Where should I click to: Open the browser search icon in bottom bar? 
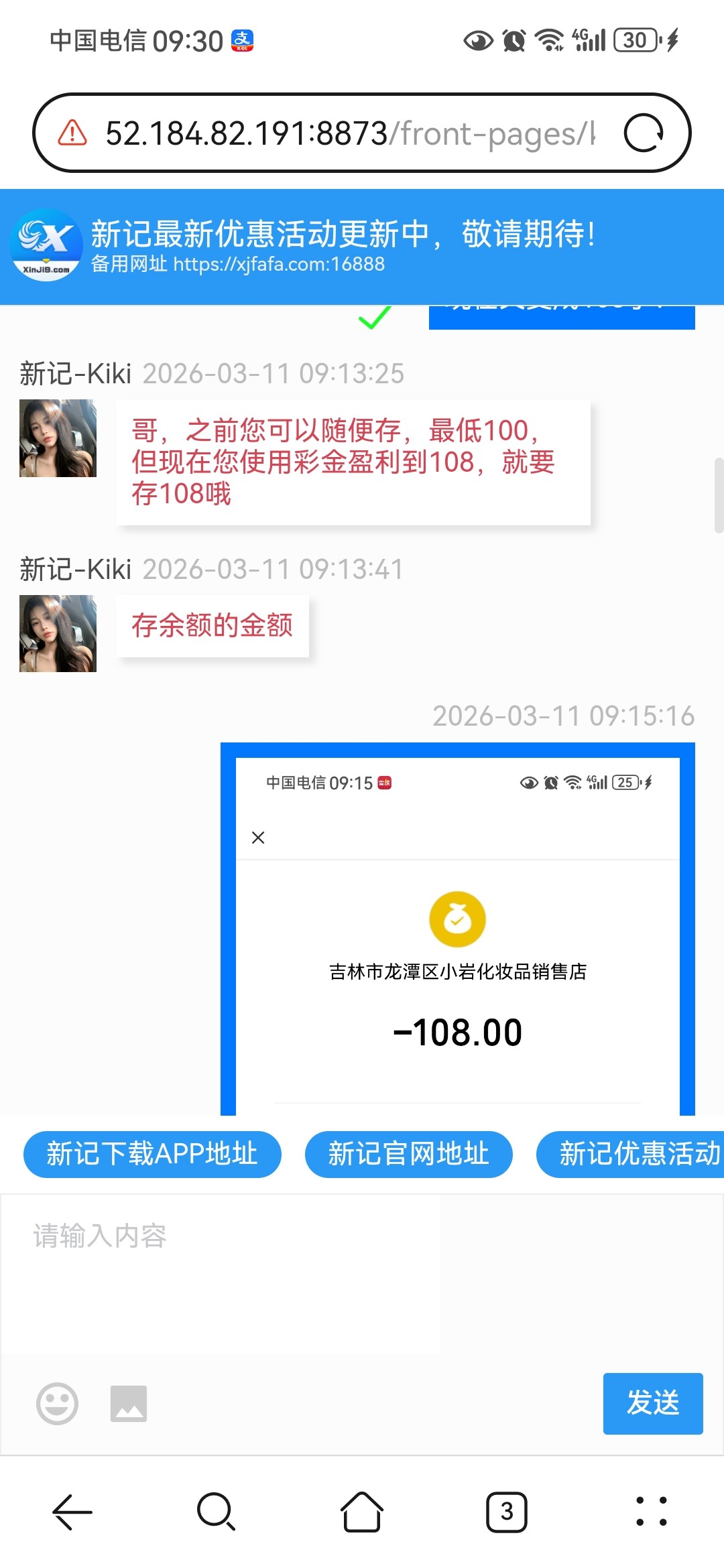point(216,1512)
